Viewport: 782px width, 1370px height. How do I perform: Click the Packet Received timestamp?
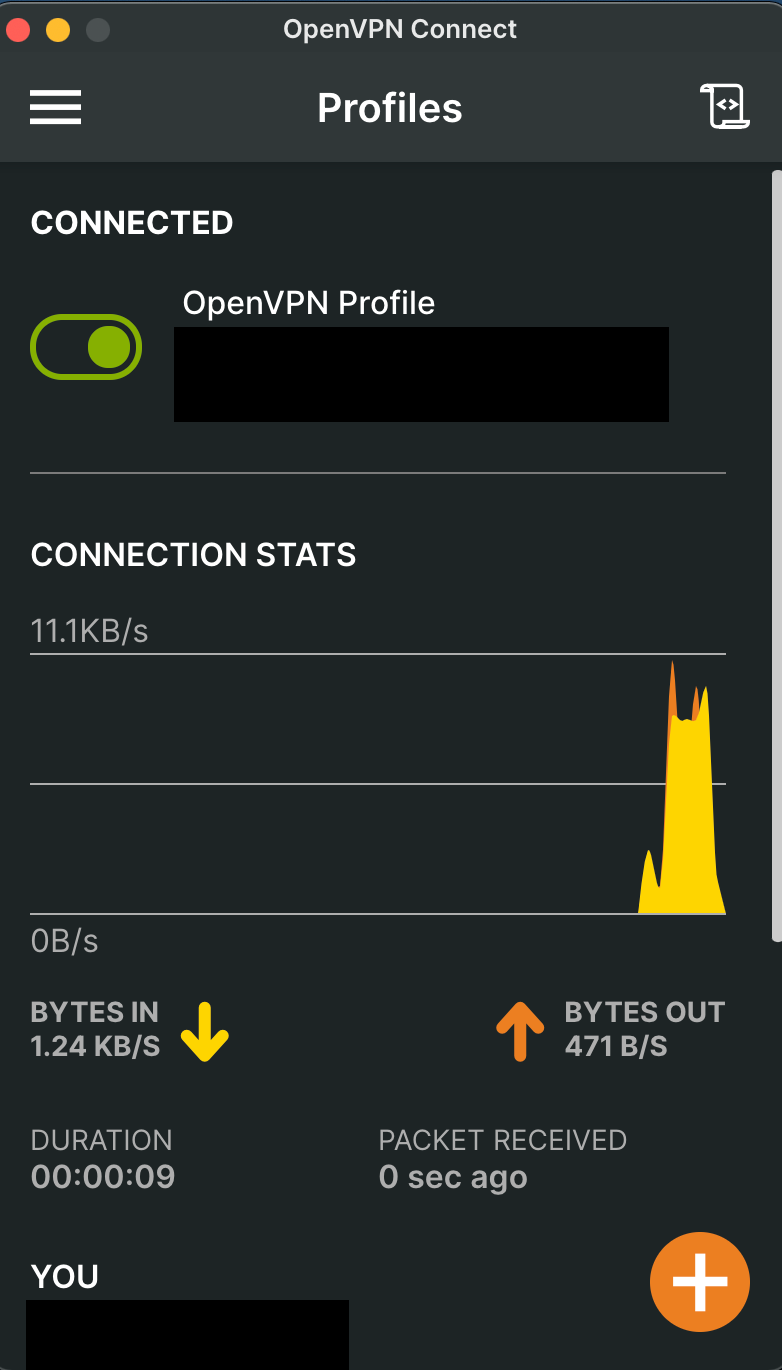[453, 1178]
